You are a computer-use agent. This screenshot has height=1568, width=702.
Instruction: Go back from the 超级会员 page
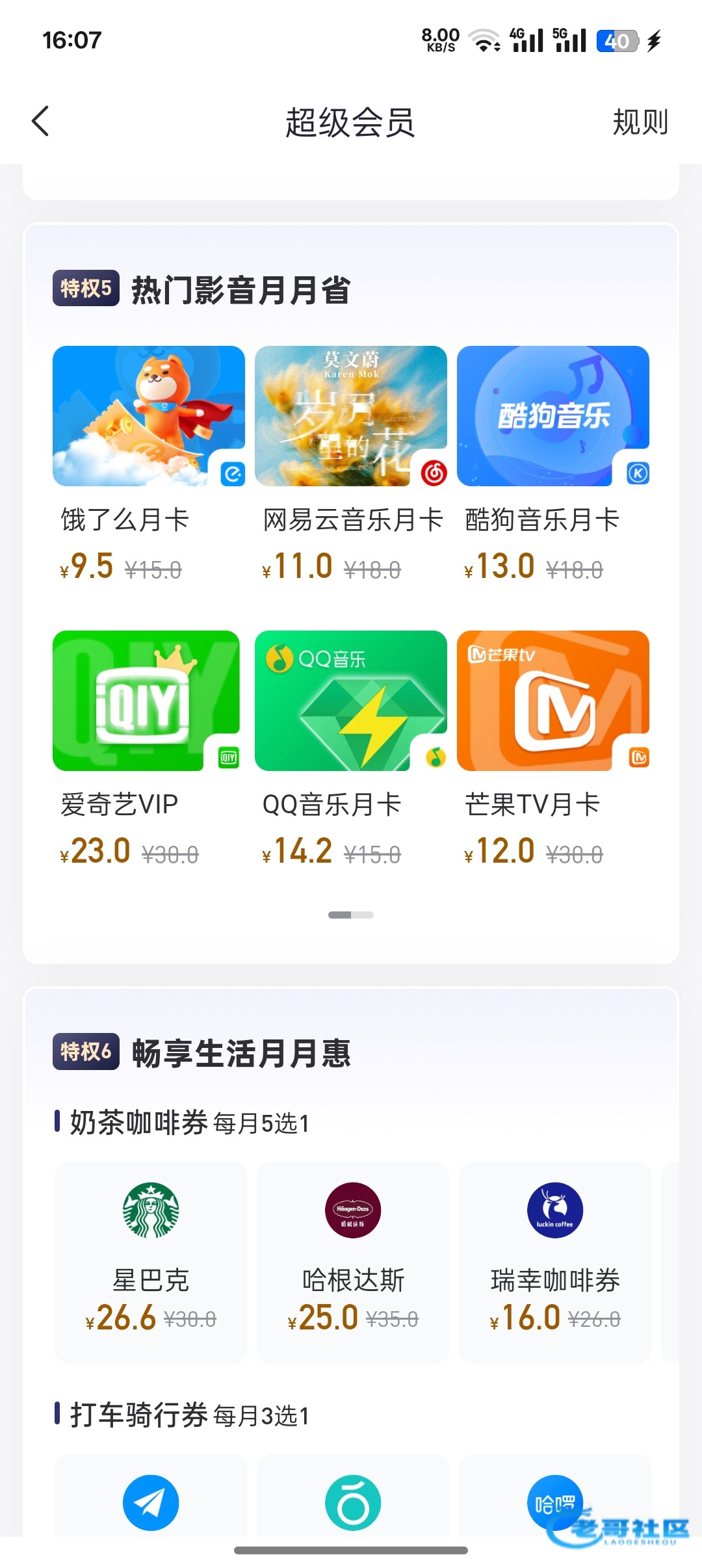(x=40, y=122)
